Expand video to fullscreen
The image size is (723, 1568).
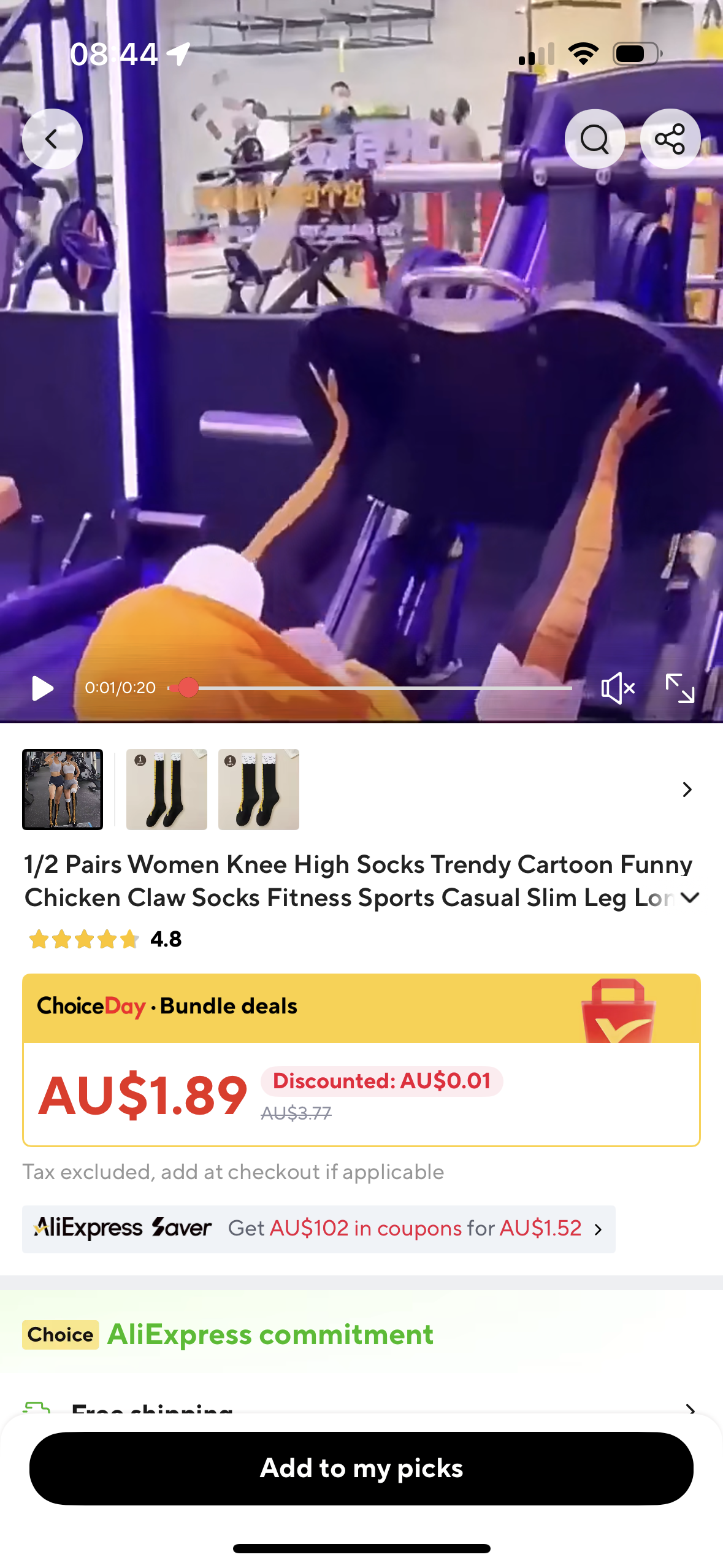tap(679, 688)
